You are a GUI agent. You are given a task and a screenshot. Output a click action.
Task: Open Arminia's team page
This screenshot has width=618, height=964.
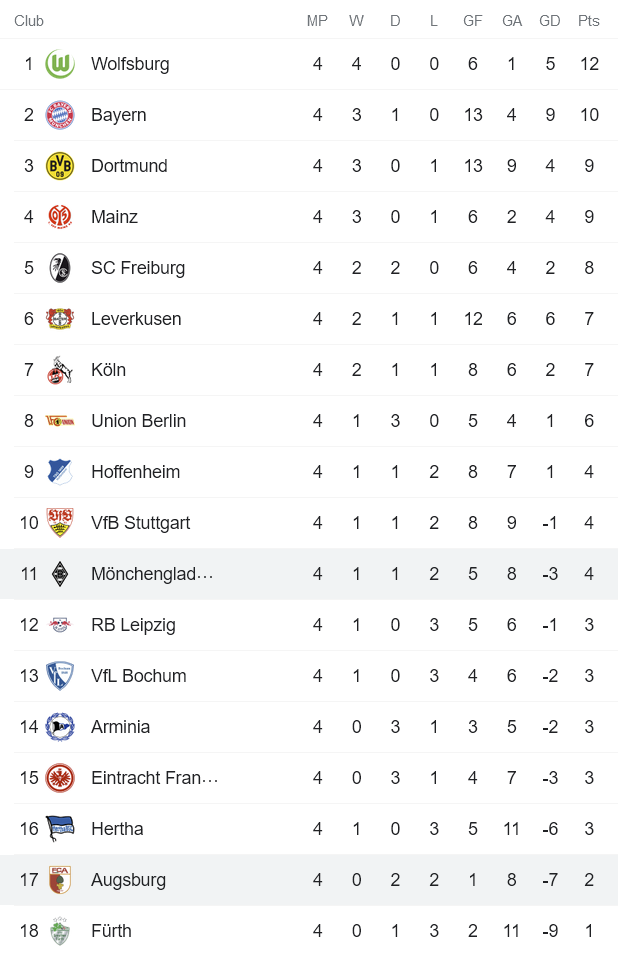pos(120,727)
